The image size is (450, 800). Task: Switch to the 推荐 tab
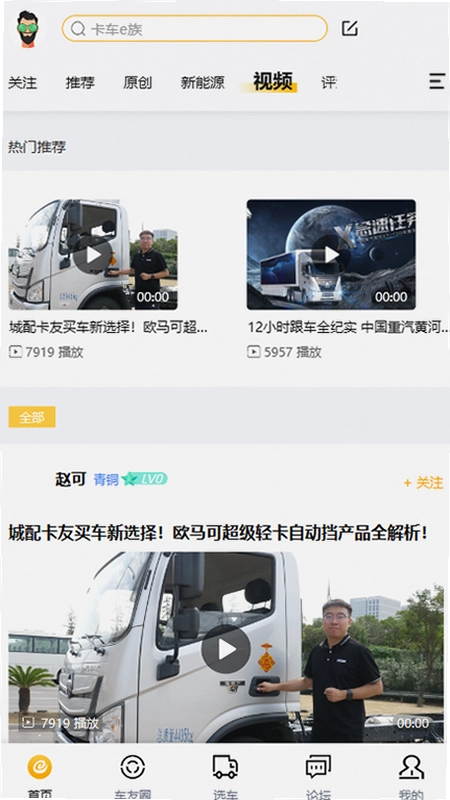coord(80,82)
